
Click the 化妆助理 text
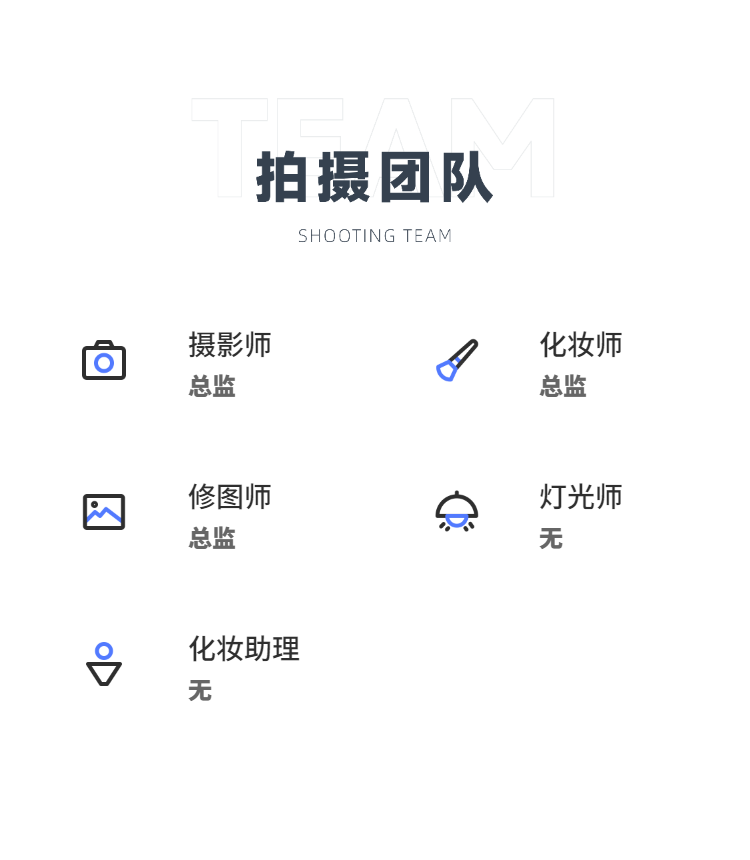[243, 649]
